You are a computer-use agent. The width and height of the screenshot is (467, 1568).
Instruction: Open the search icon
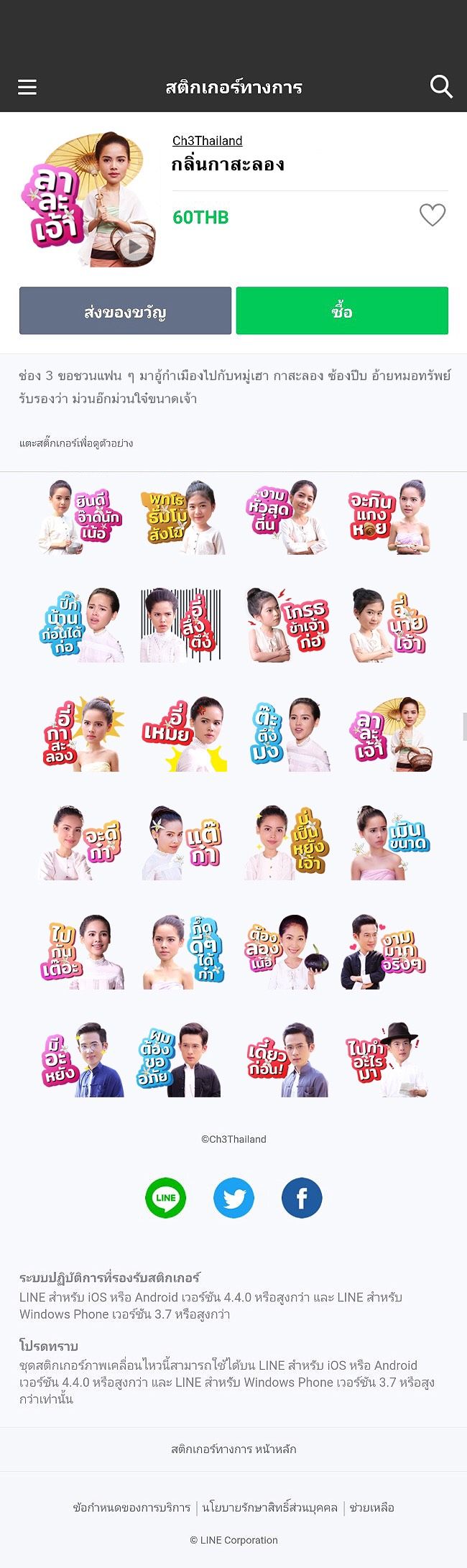(440, 87)
